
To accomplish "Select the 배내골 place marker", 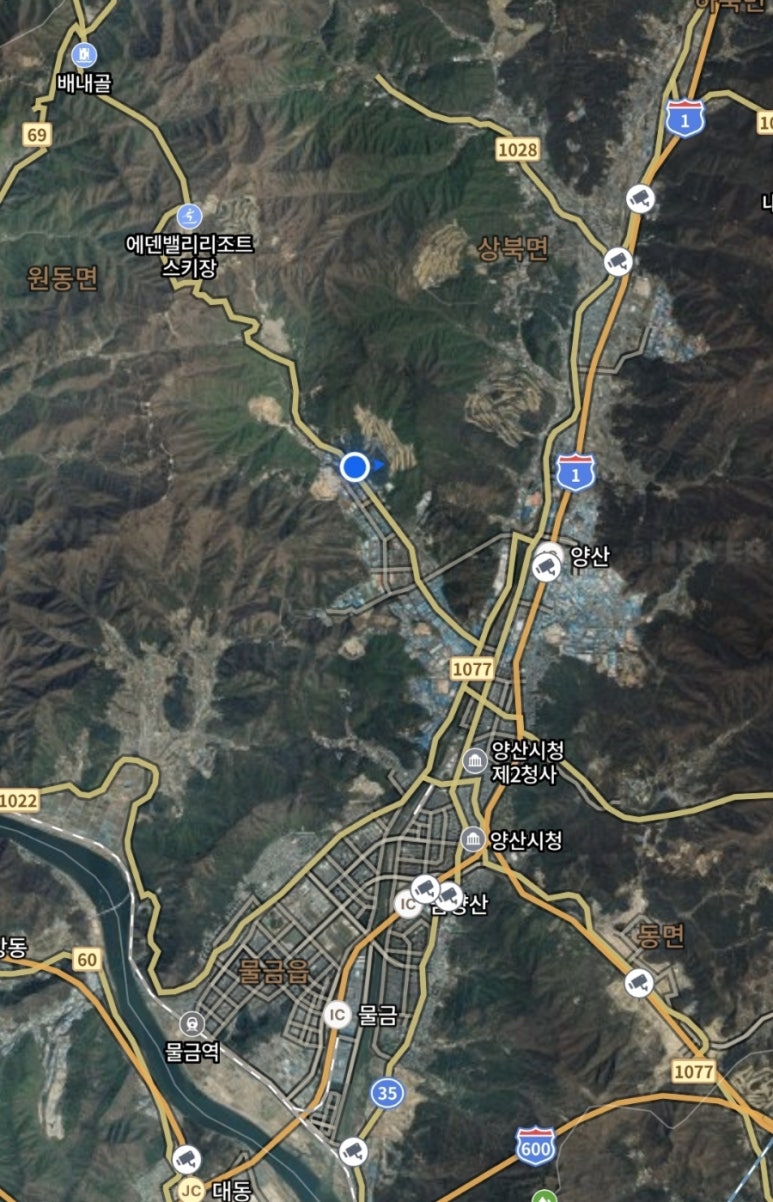I will coord(85,55).
